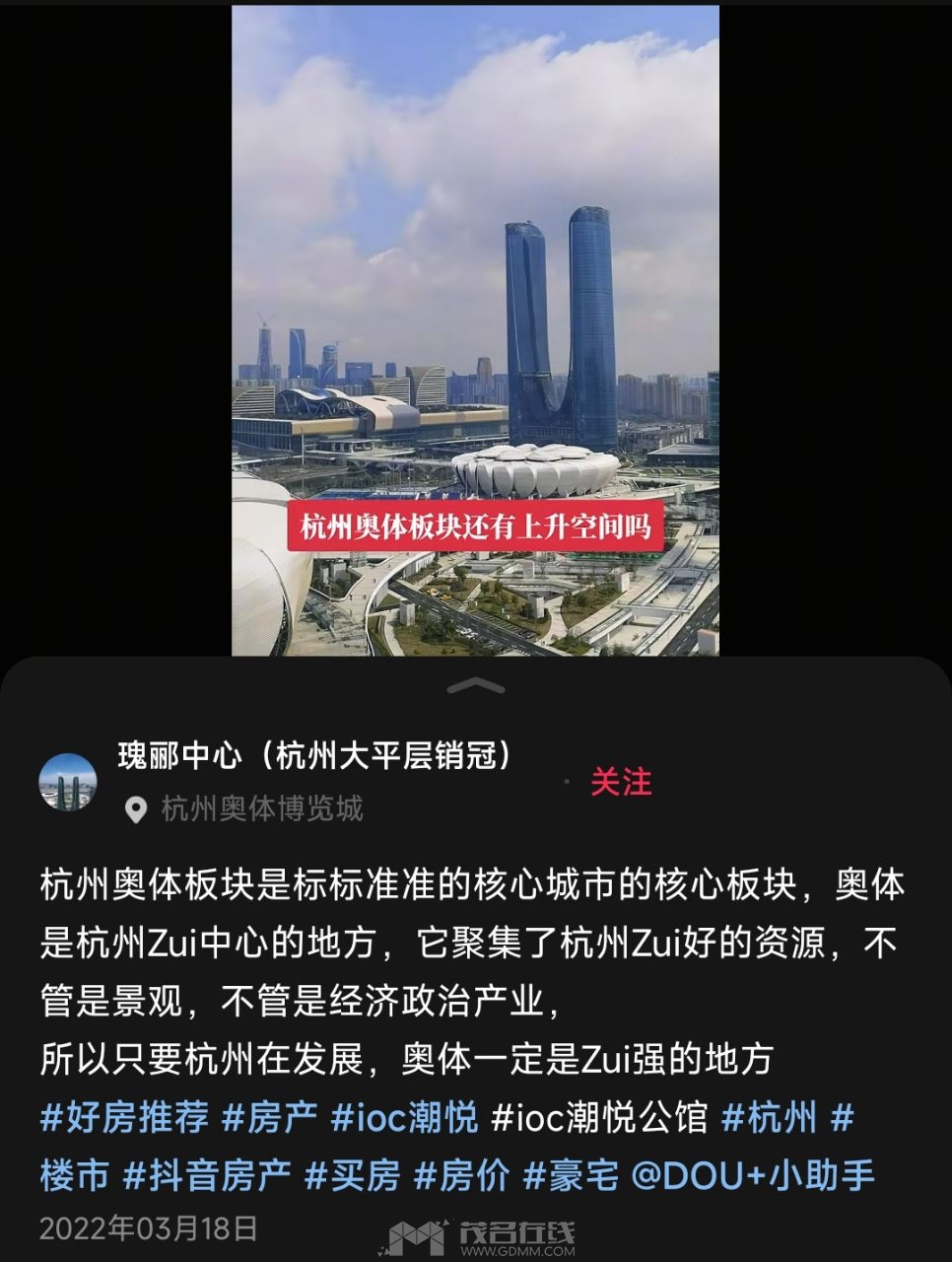The width and height of the screenshot is (952, 1262).
Task: Tap the video of the twin towers
Action: 475,330
